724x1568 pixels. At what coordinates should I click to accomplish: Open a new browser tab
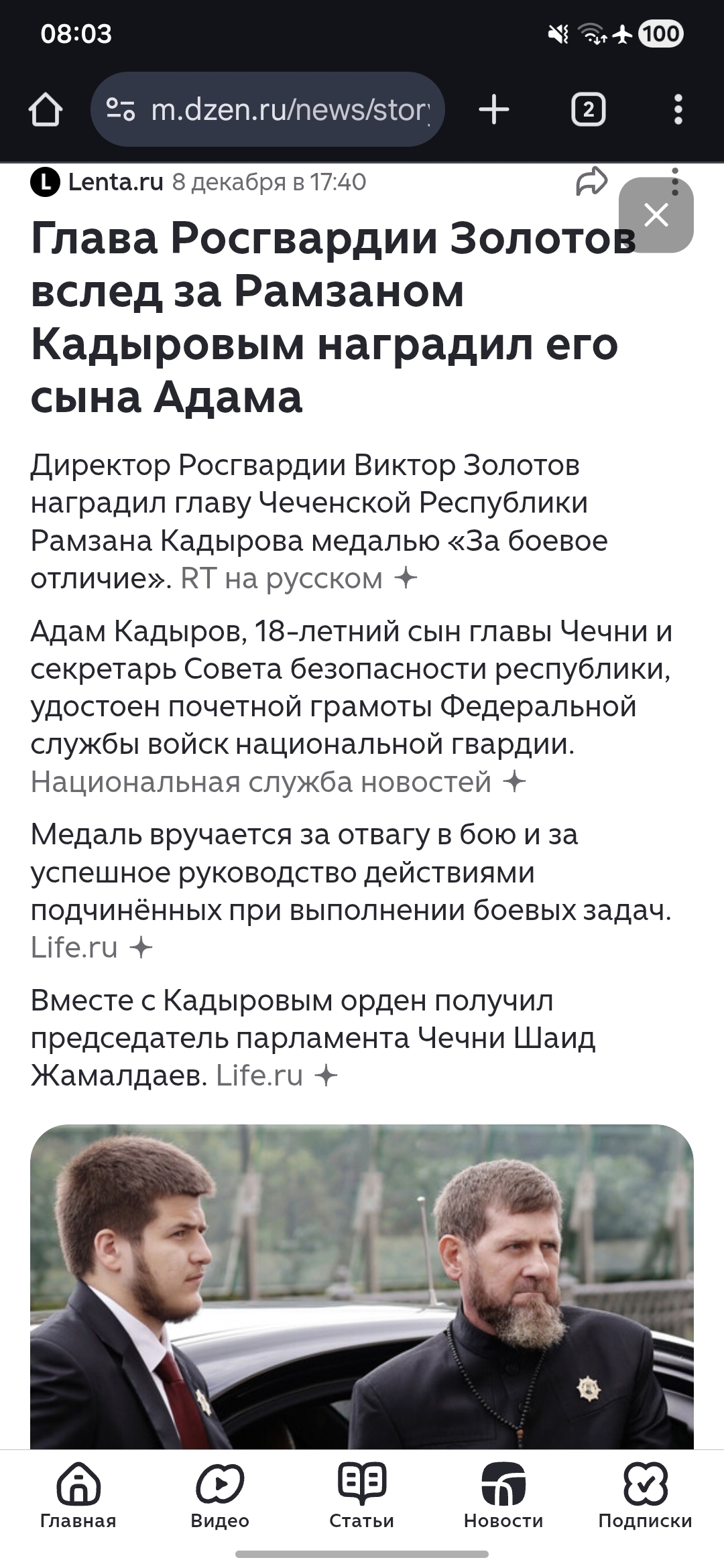pyautogui.click(x=494, y=110)
